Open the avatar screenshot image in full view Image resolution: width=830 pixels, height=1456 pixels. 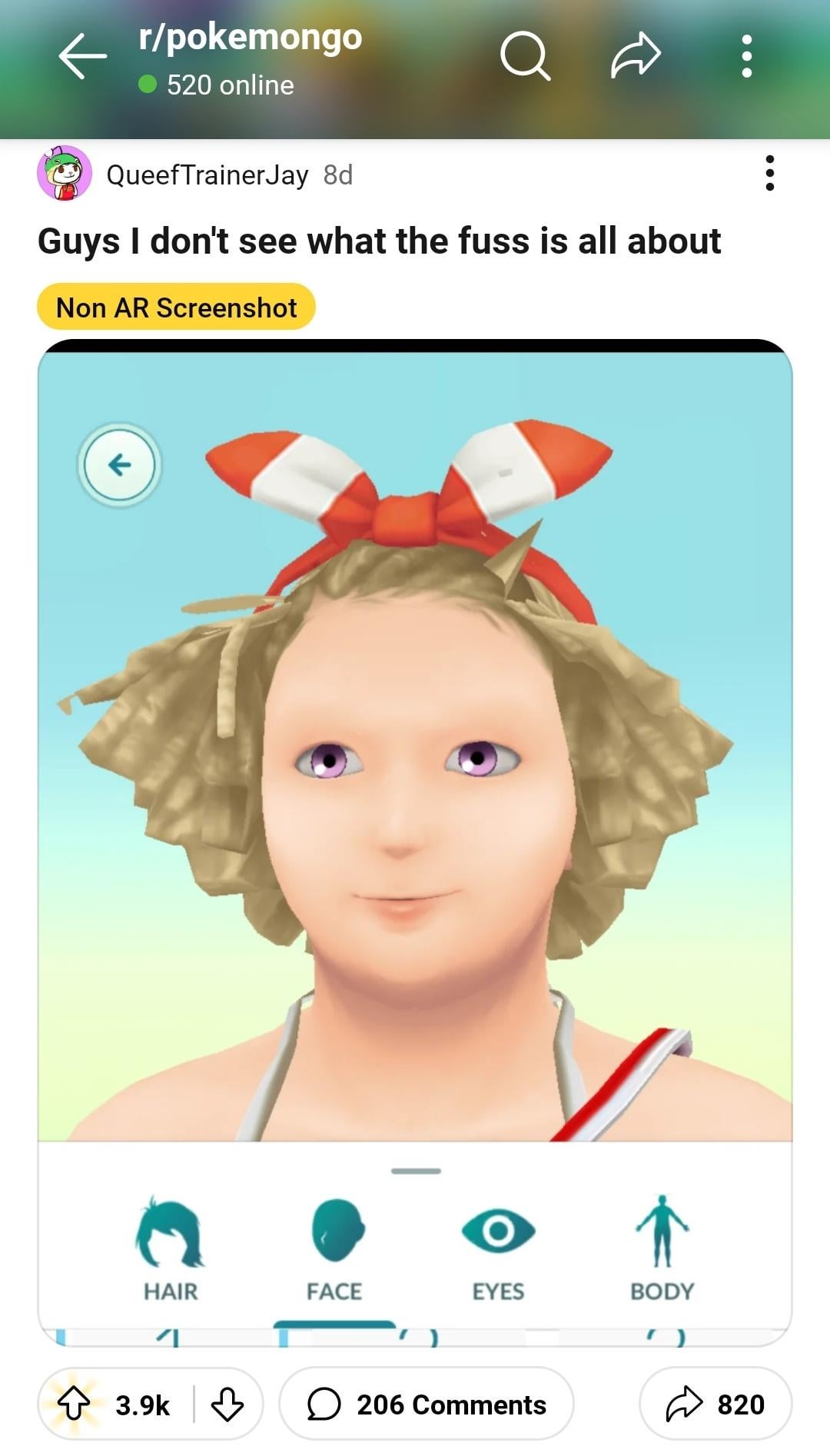(415, 769)
